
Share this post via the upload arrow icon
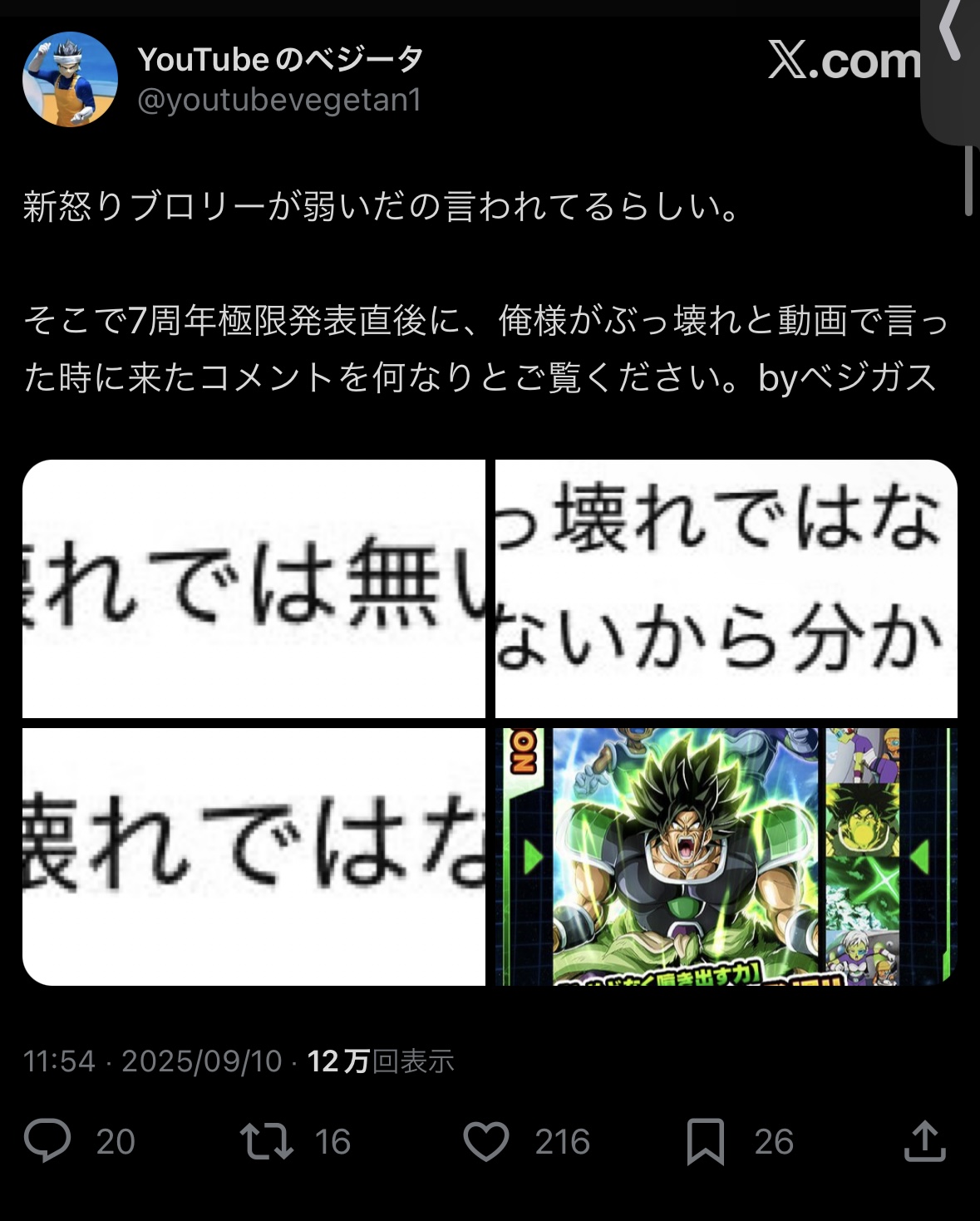[924, 1140]
